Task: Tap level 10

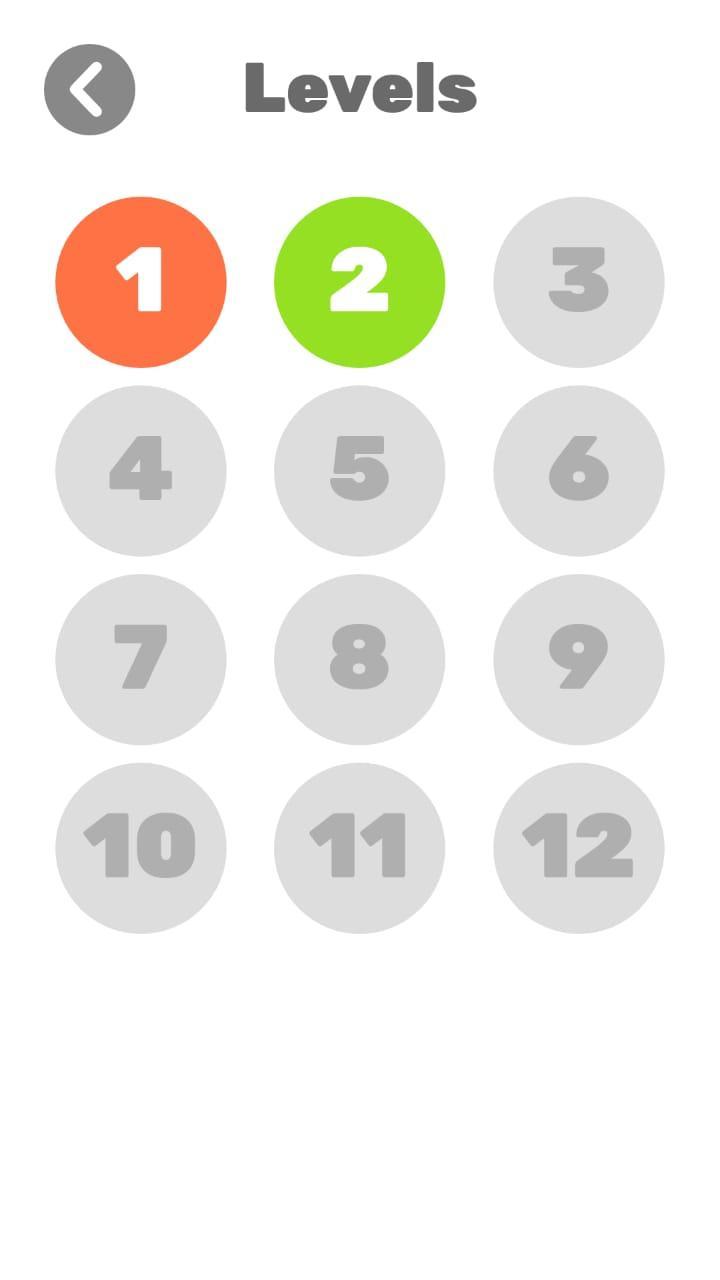Action: (x=141, y=848)
